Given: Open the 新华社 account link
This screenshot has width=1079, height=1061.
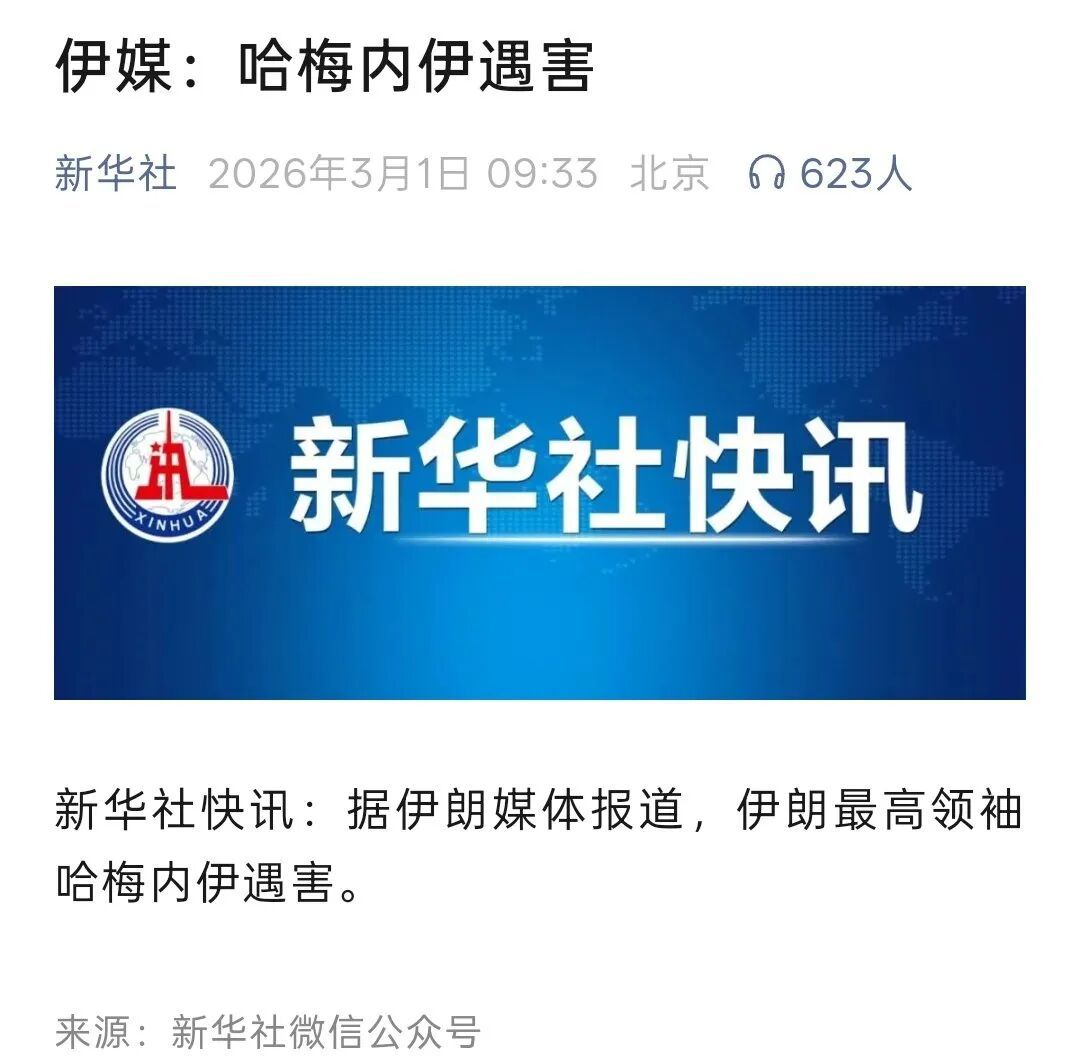Looking at the screenshot, I should 115,174.
